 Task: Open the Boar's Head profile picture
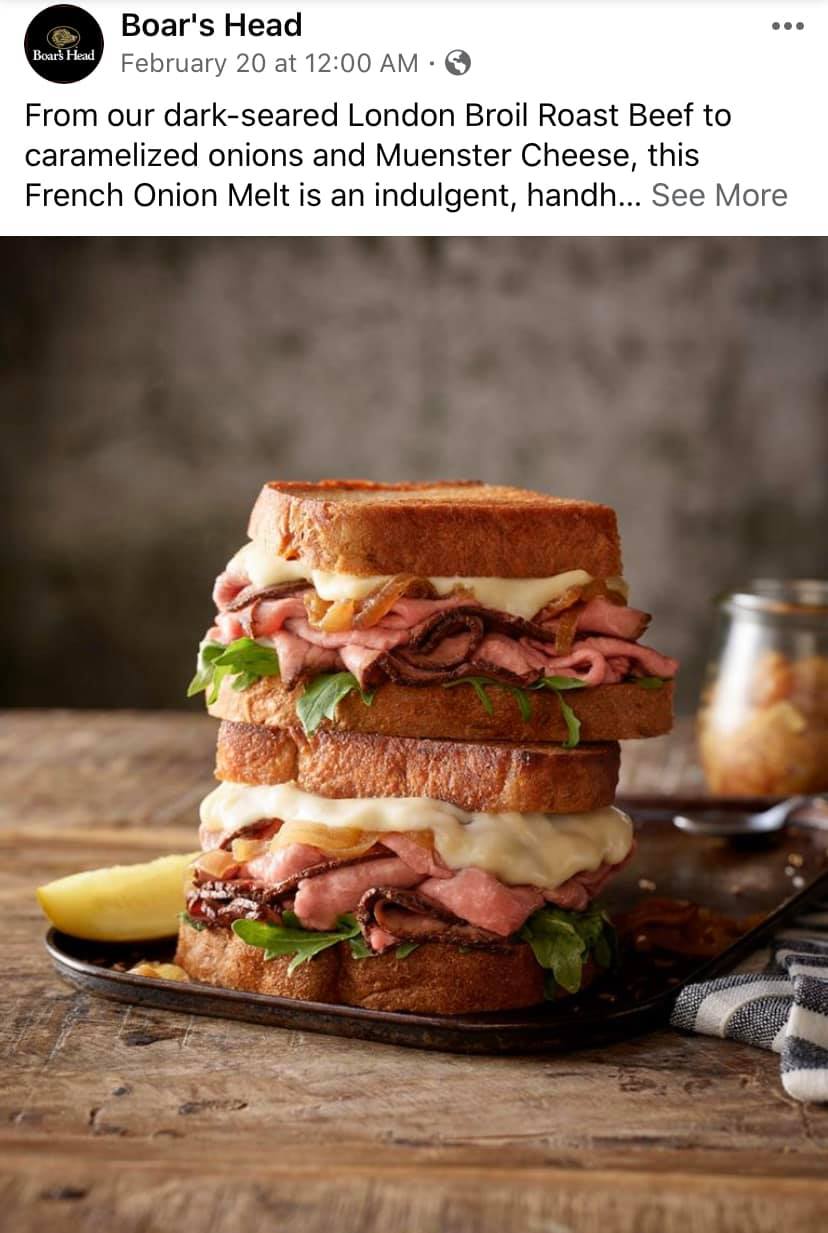(x=63, y=44)
